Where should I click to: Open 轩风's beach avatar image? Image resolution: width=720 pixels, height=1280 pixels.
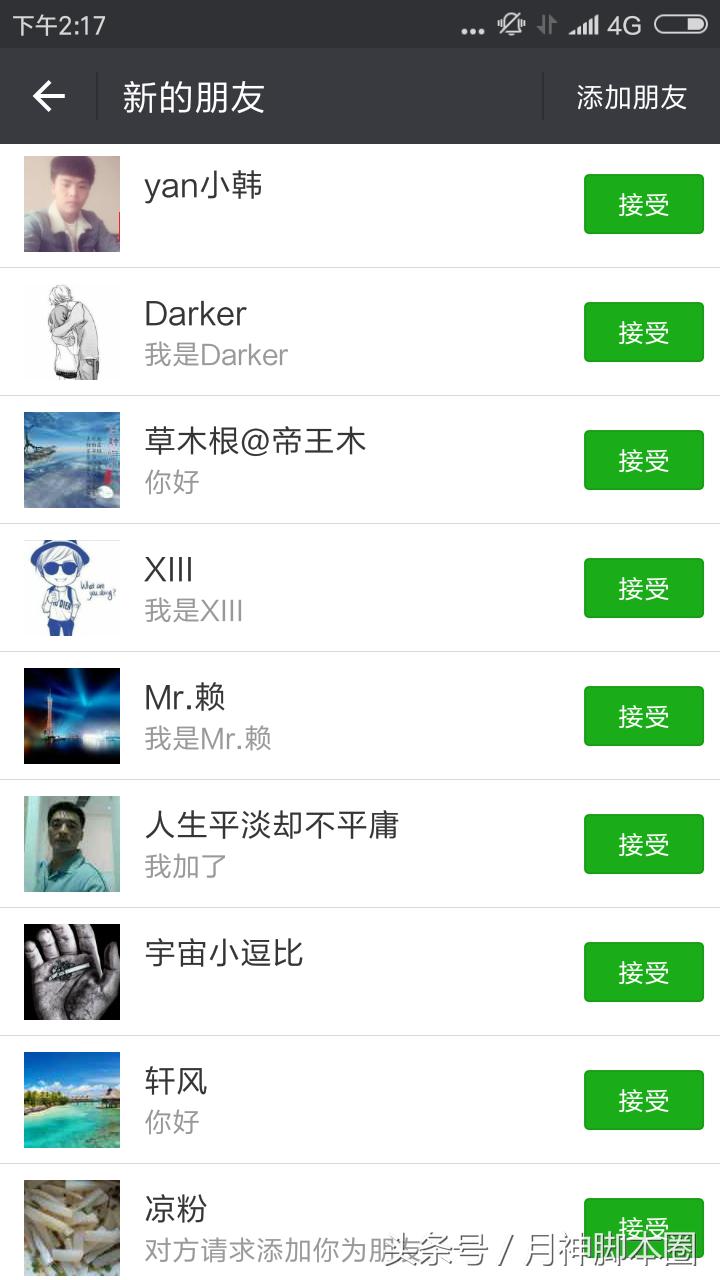click(x=71, y=1099)
